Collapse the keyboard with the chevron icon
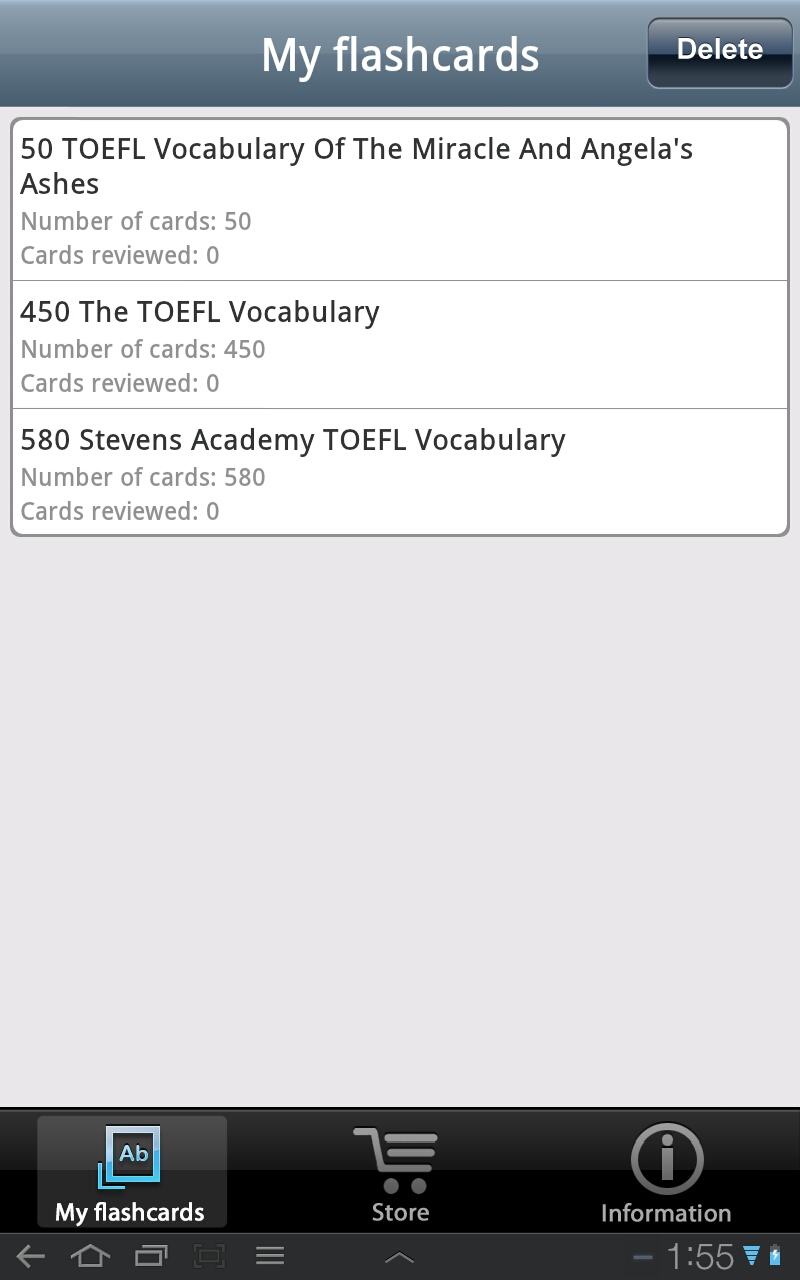 coord(399,1256)
